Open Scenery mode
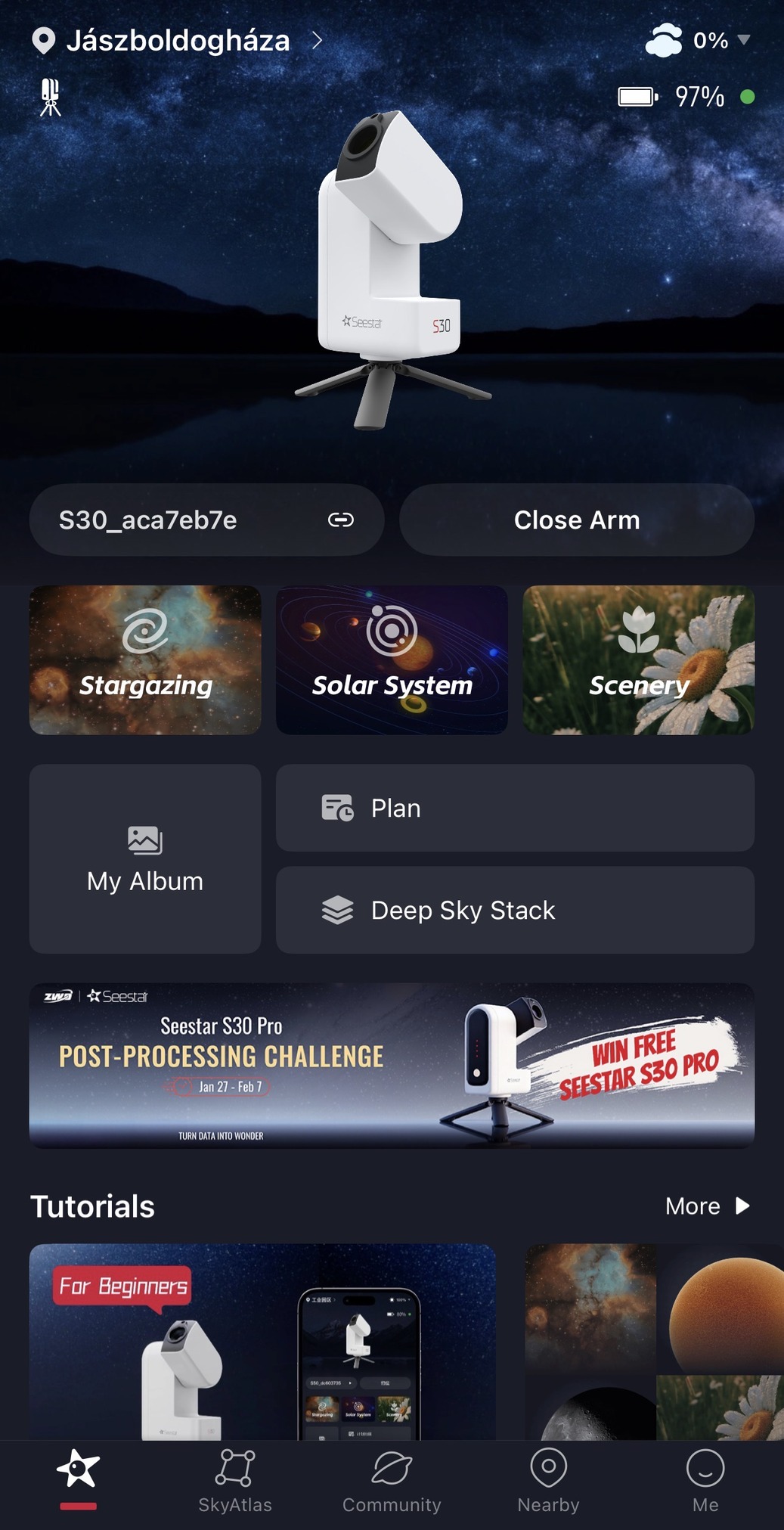The width and height of the screenshot is (784, 1530). (638, 659)
